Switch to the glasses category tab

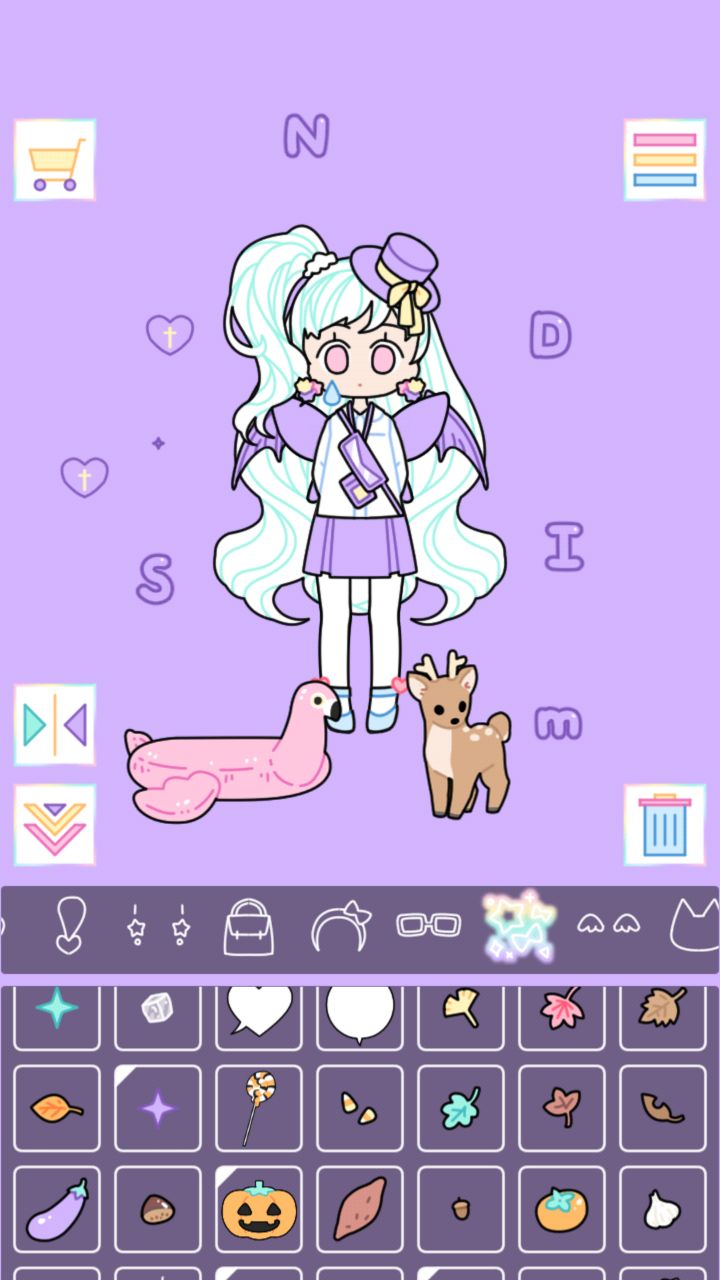pos(428,926)
